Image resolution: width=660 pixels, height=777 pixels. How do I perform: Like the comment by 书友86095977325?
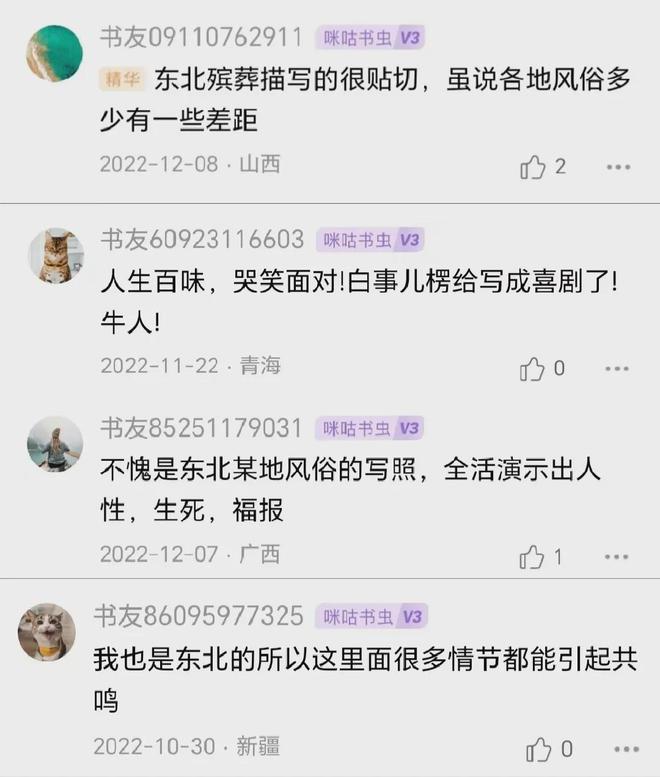tap(538, 749)
